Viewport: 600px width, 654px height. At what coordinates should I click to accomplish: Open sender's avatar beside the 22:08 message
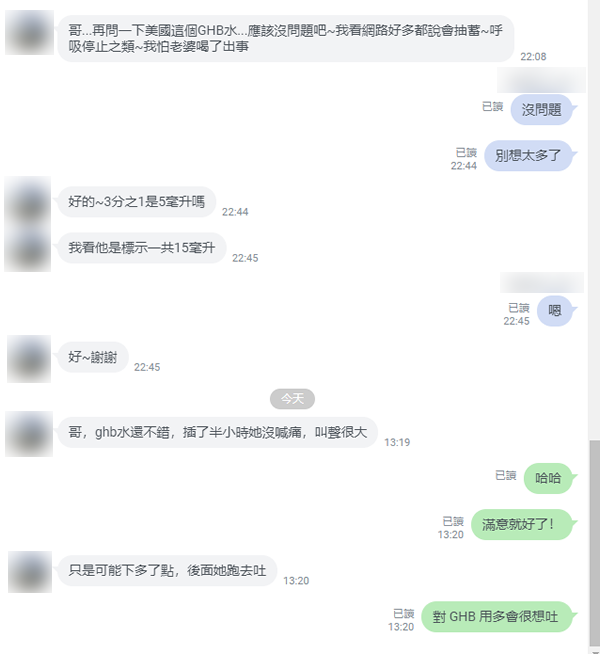28,33
